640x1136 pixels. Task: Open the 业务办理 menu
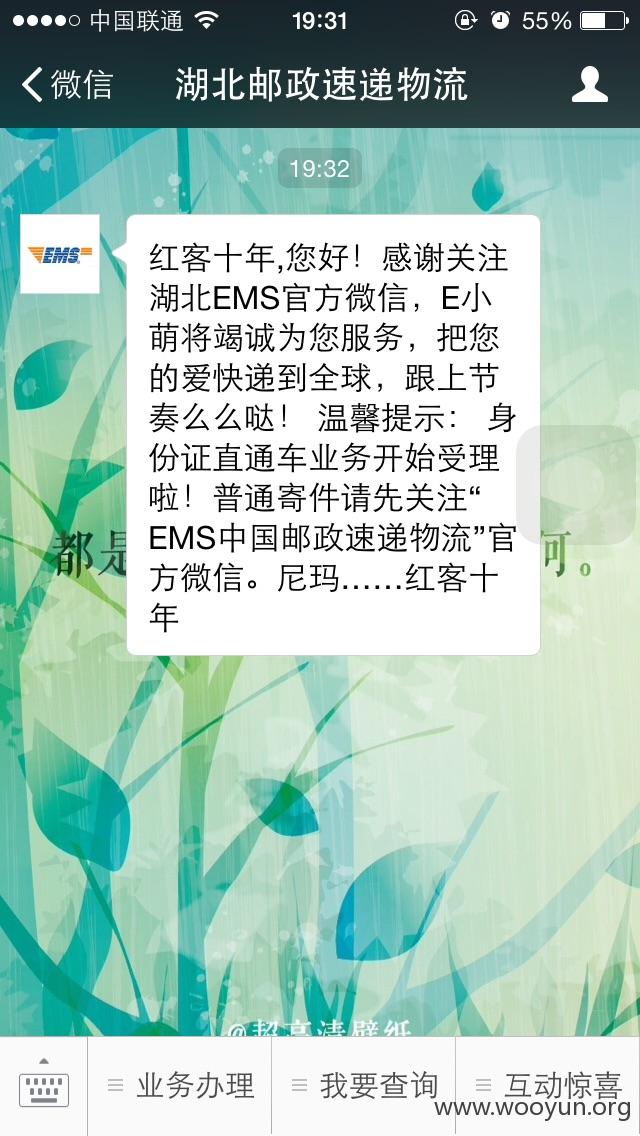(180, 1086)
